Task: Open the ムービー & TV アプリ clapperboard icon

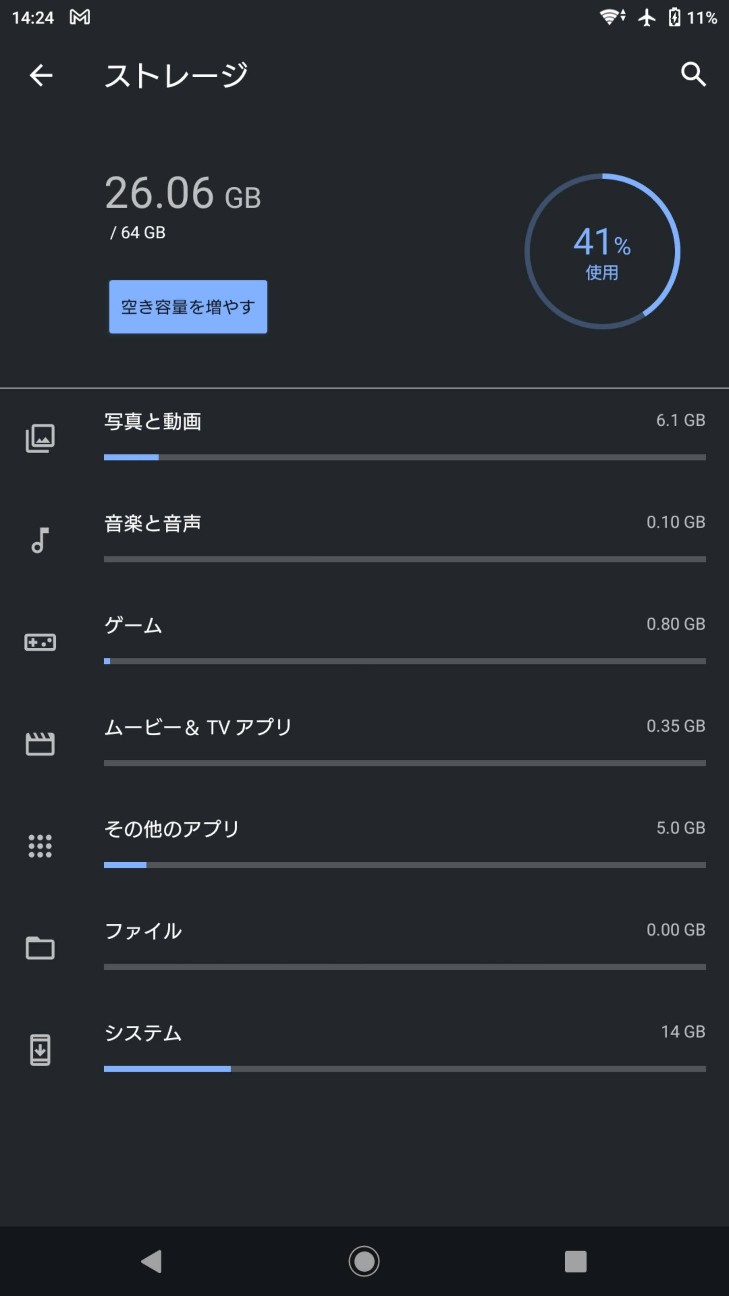Action: (39, 743)
